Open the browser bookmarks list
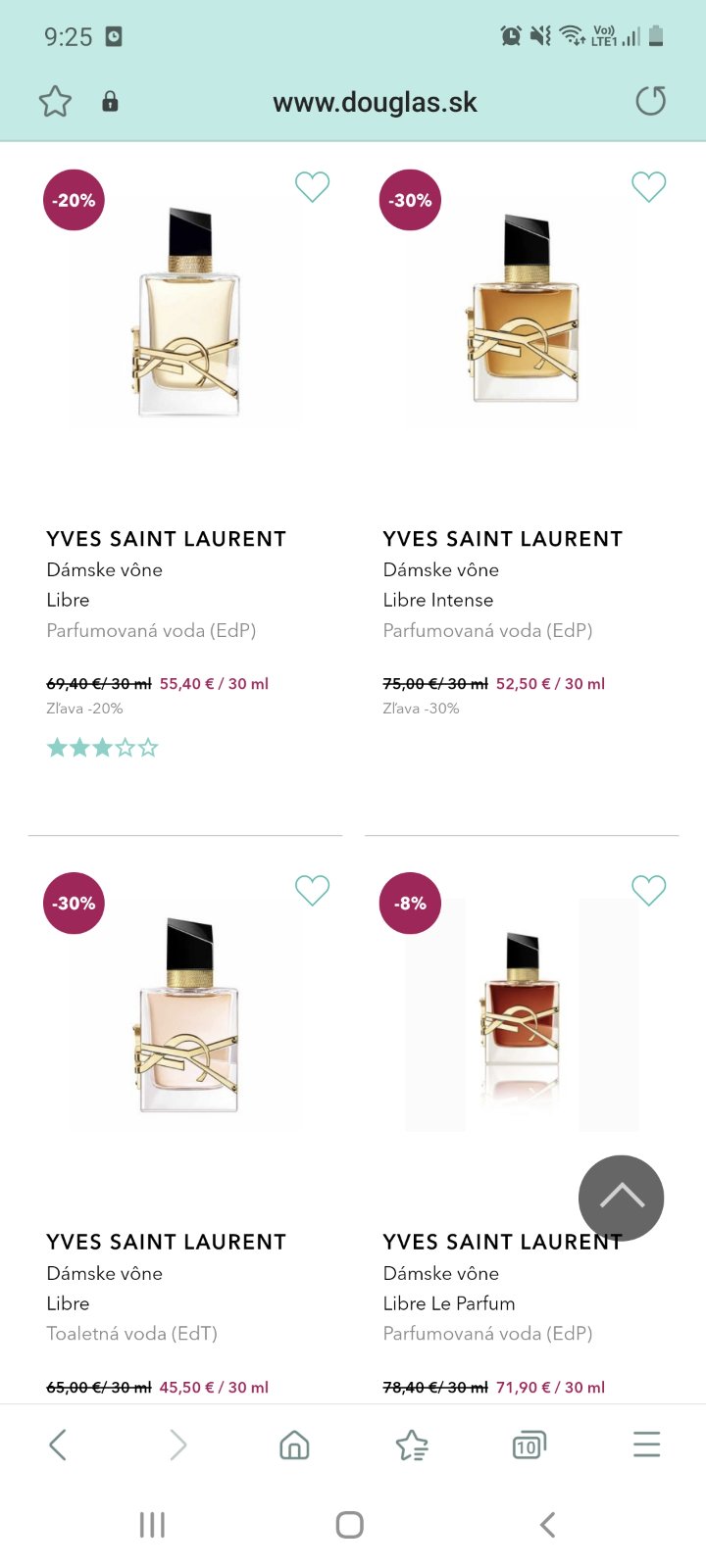The width and height of the screenshot is (706, 1568). 412,1445
